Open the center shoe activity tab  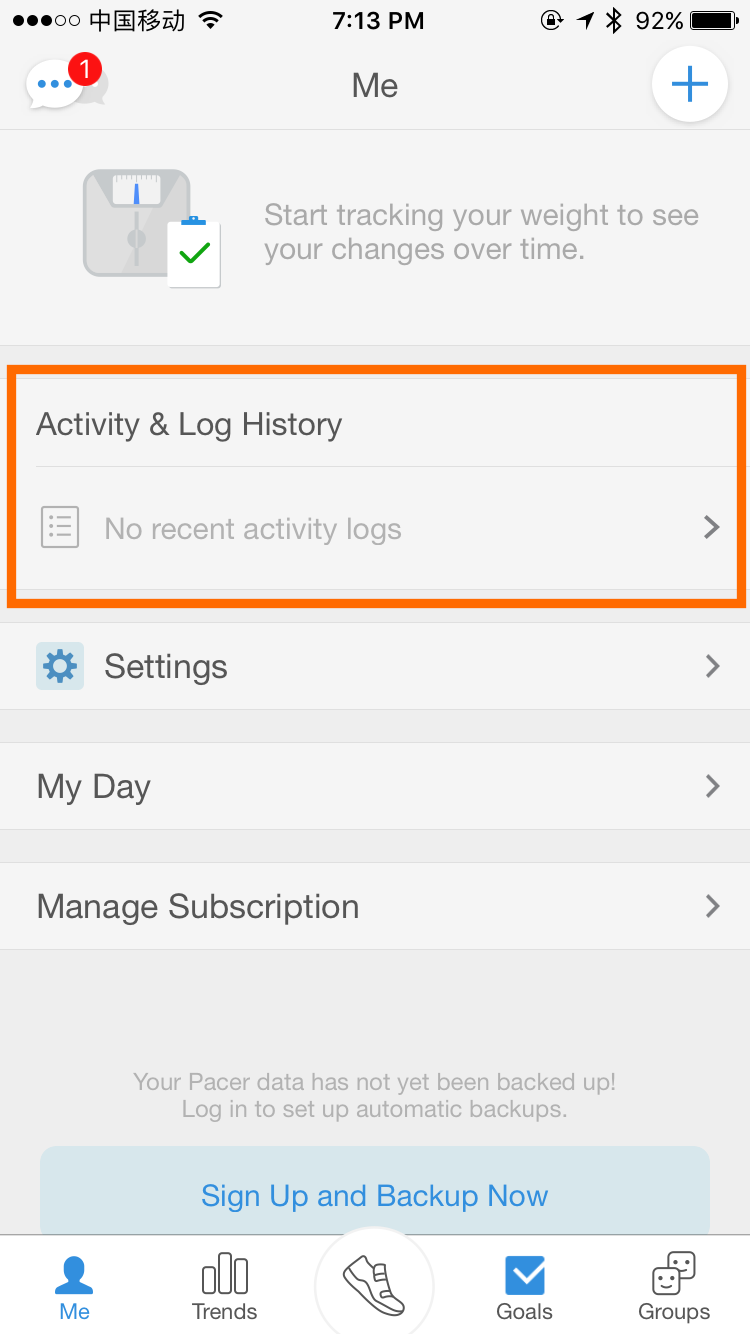(374, 1286)
